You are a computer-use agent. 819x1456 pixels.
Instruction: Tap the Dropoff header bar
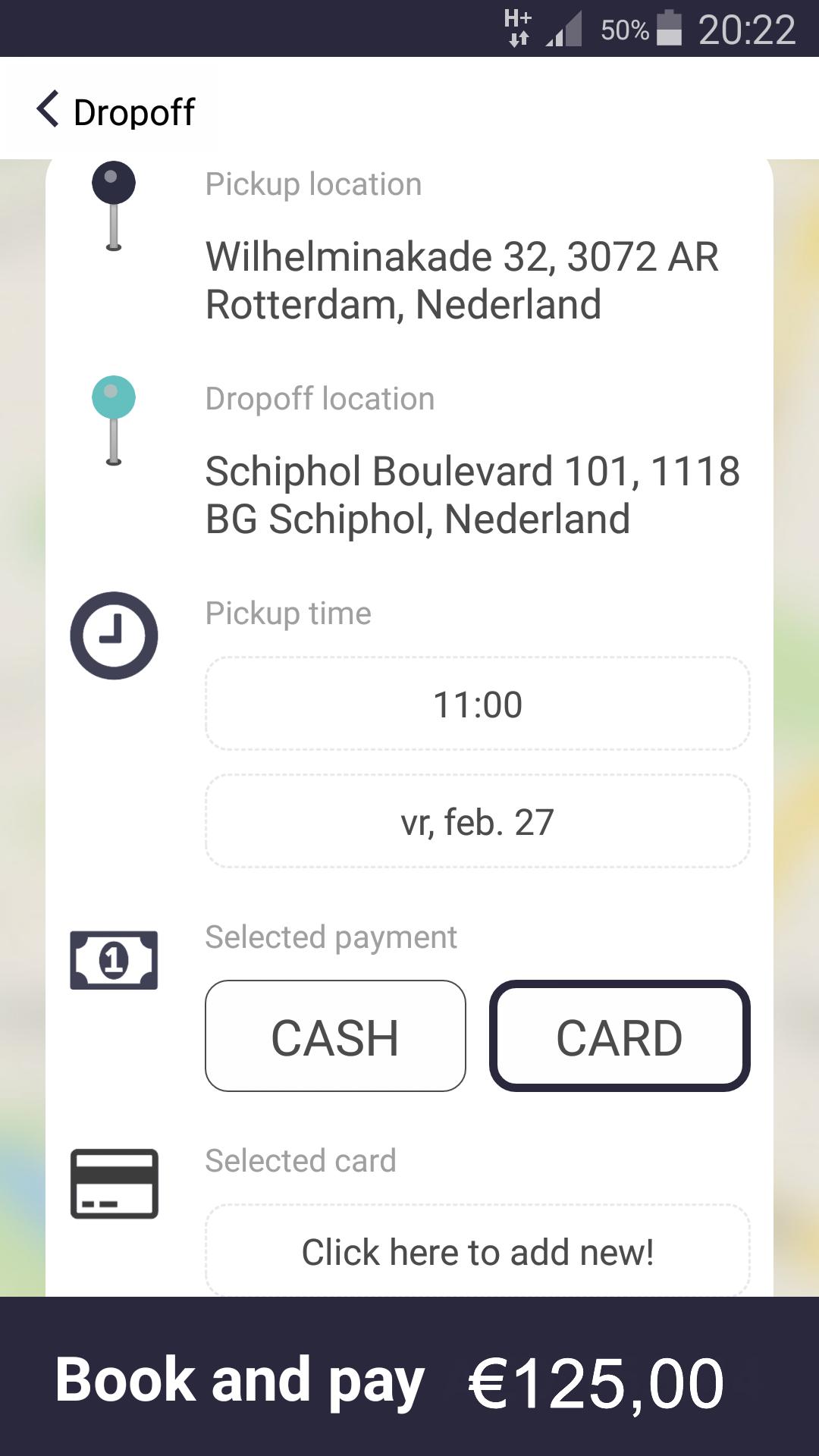133,110
